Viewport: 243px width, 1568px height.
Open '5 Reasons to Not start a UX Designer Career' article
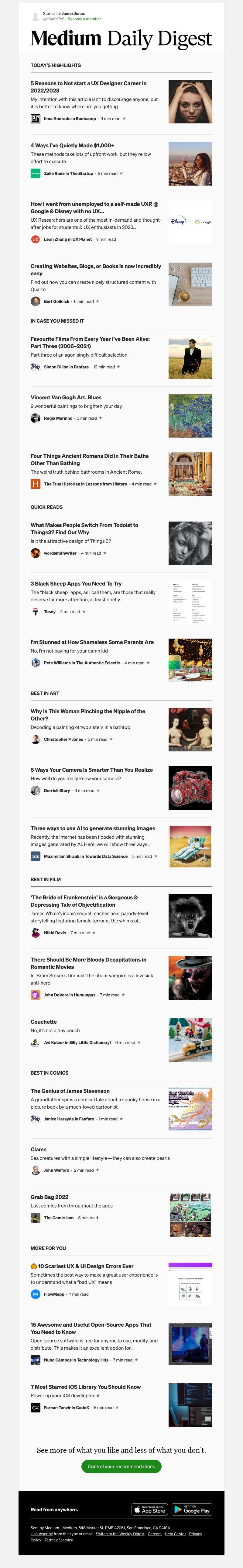(88, 86)
